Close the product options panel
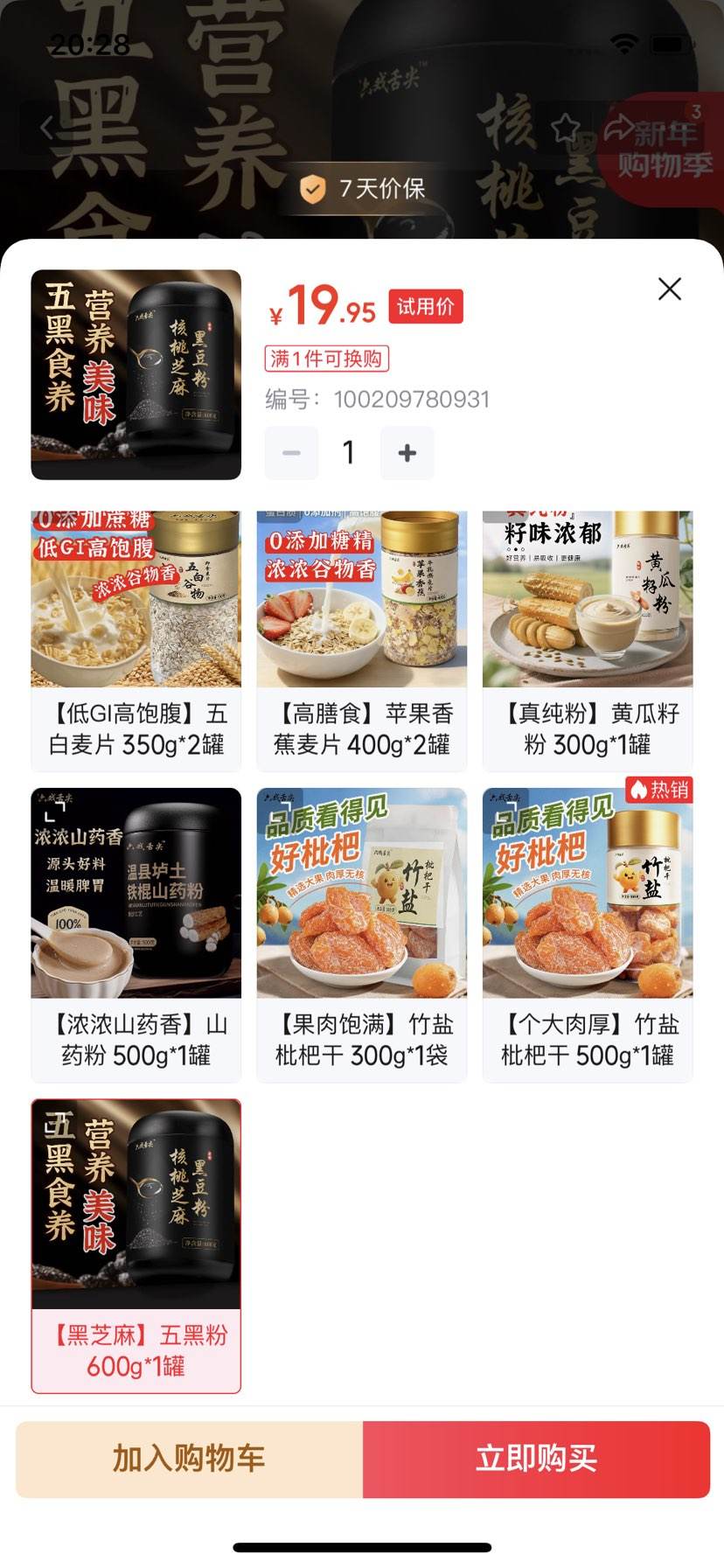The image size is (724, 1568). (x=669, y=289)
